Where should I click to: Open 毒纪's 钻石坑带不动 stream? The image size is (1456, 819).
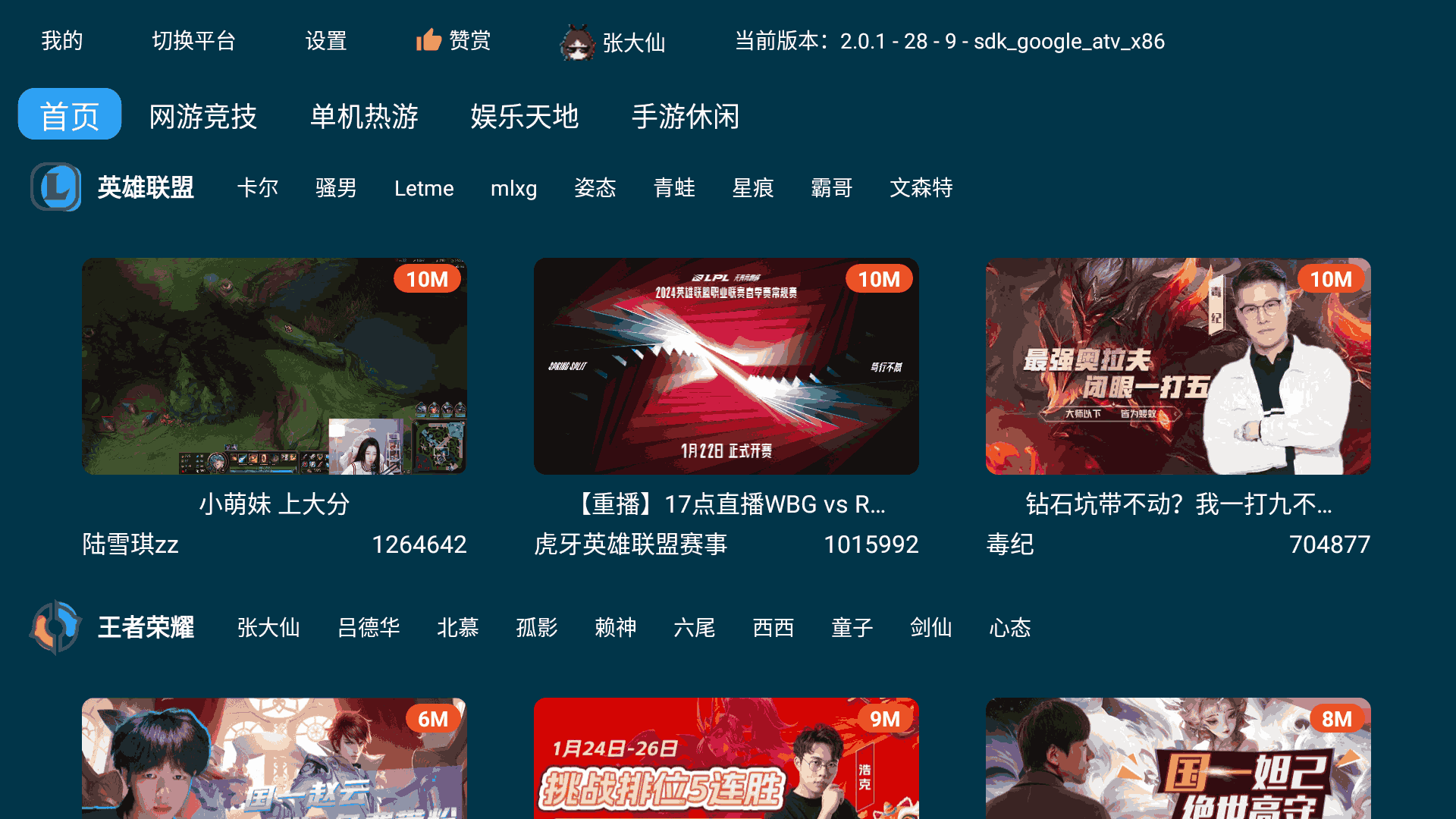[1178, 366]
